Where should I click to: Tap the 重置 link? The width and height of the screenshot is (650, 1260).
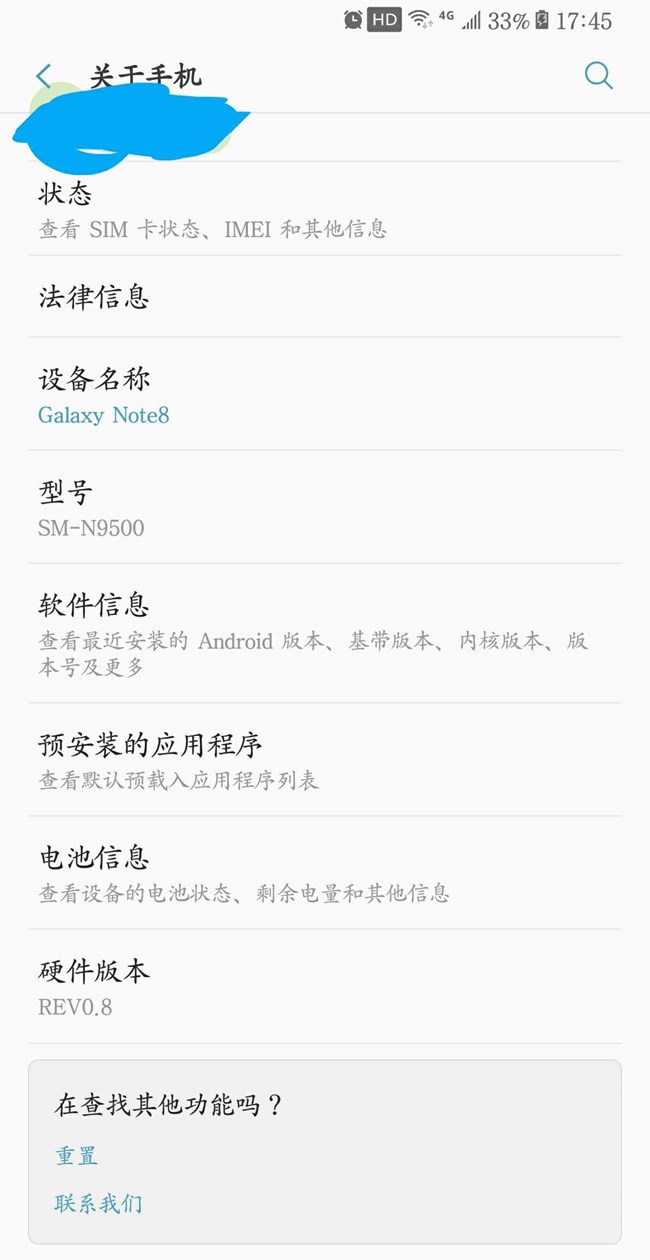77,1156
